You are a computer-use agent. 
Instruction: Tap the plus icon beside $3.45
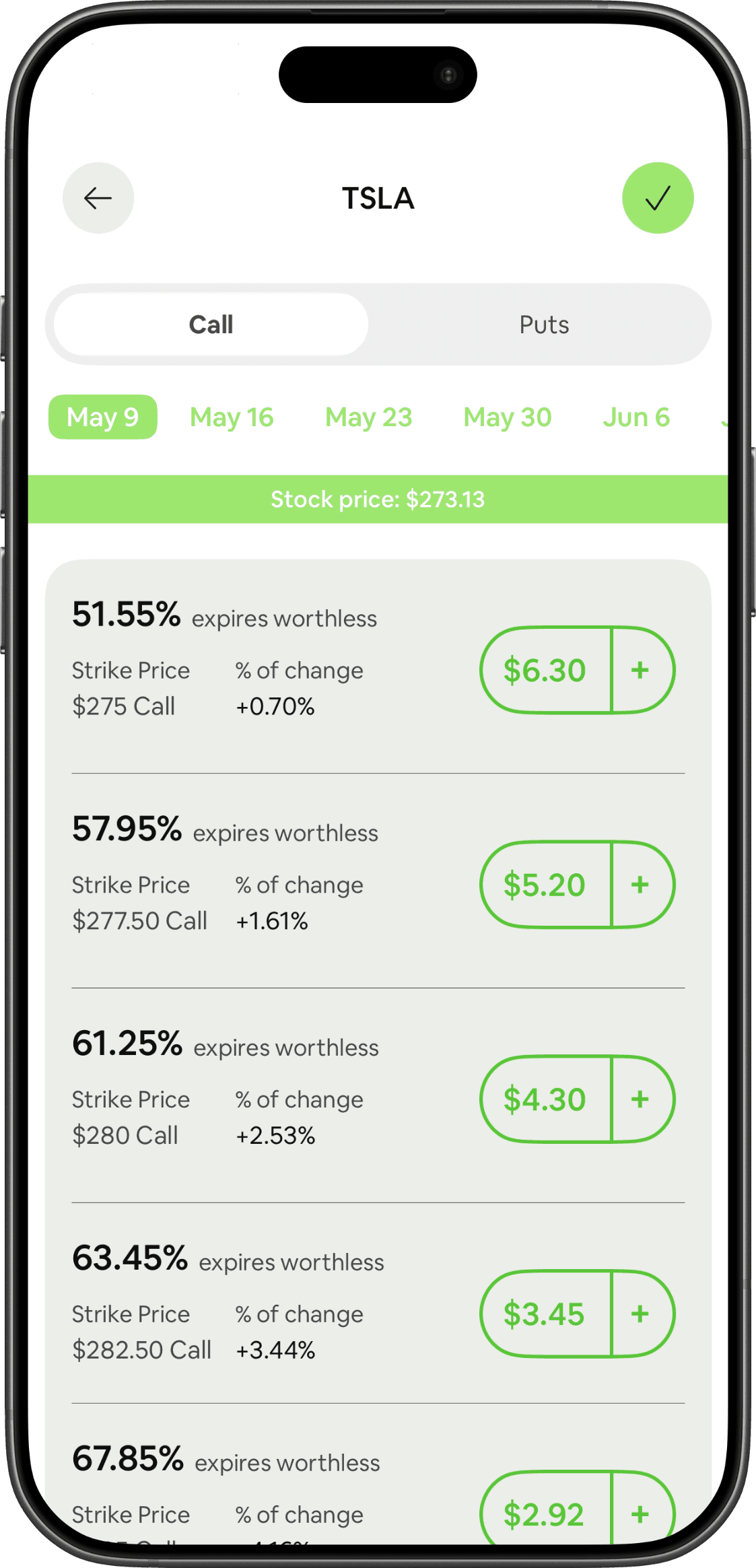(640, 1314)
